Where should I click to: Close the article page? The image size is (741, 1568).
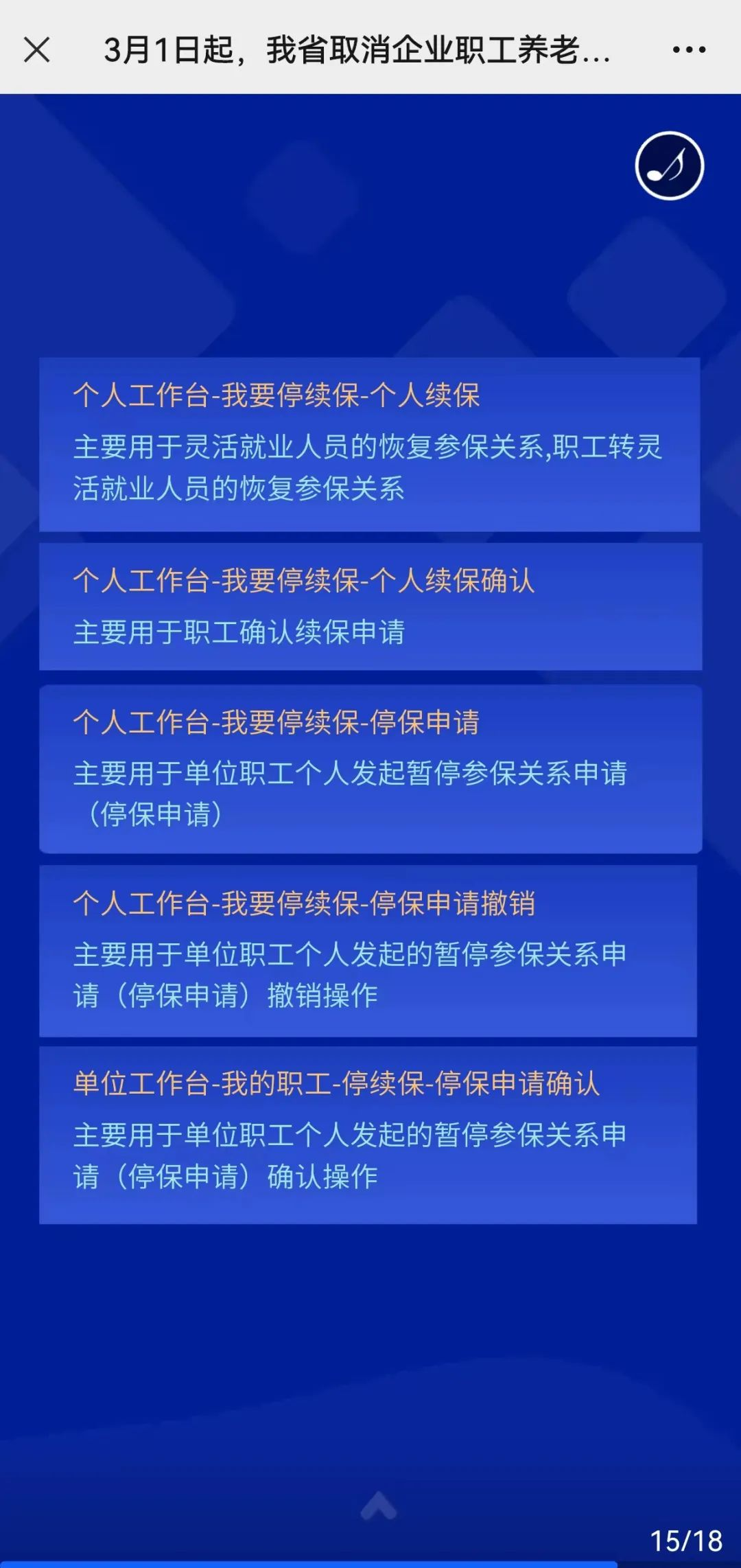(x=37, y=49)
